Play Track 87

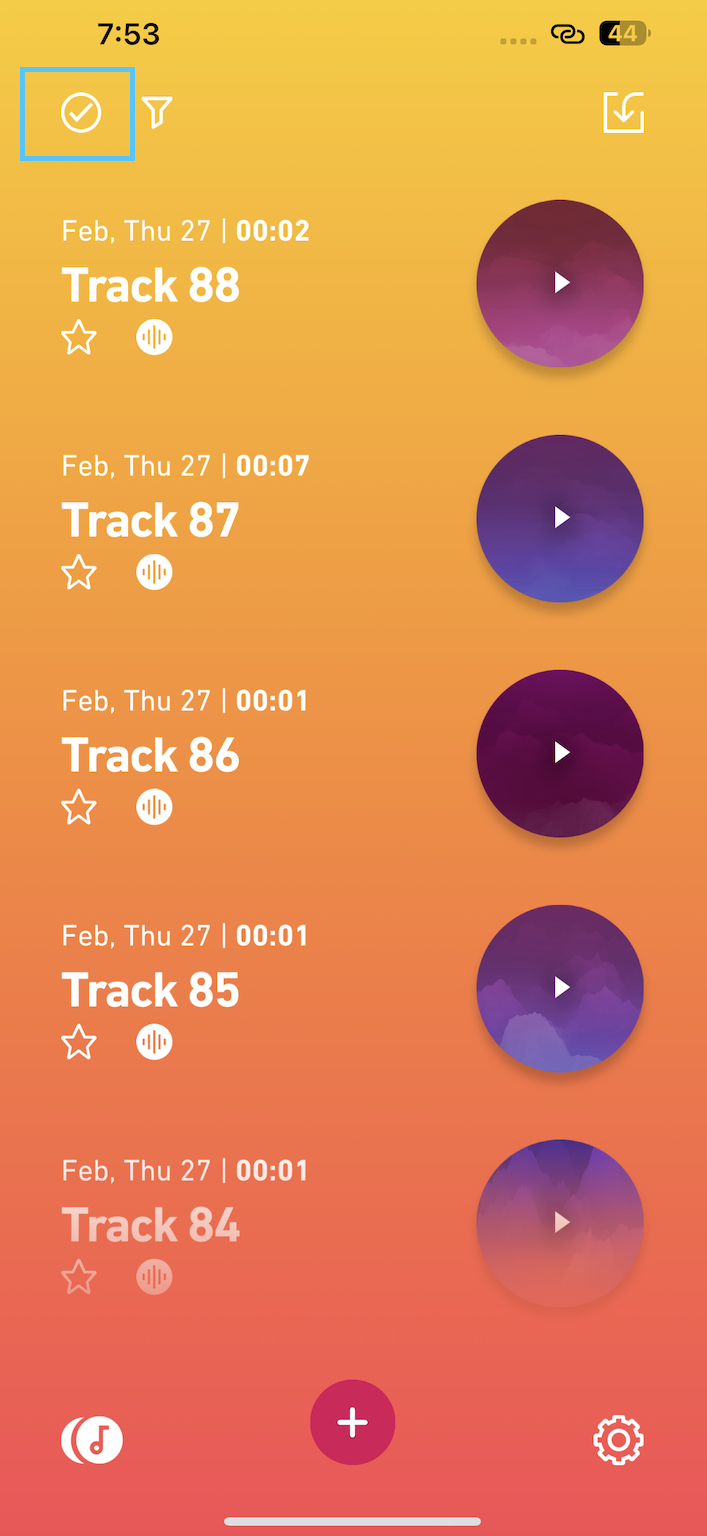tap(560, 518)
